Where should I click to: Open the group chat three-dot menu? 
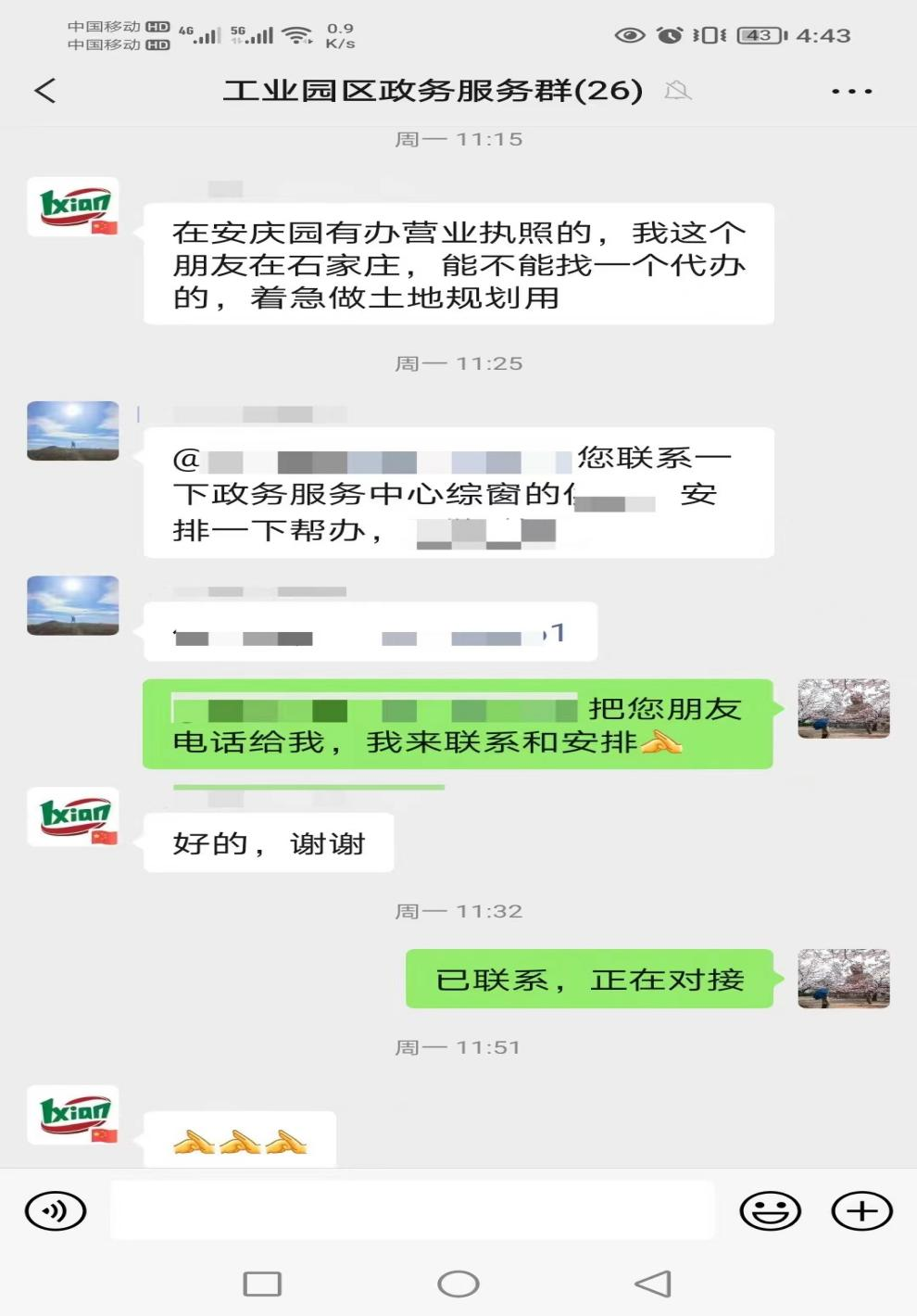click(x=851, y=91)
